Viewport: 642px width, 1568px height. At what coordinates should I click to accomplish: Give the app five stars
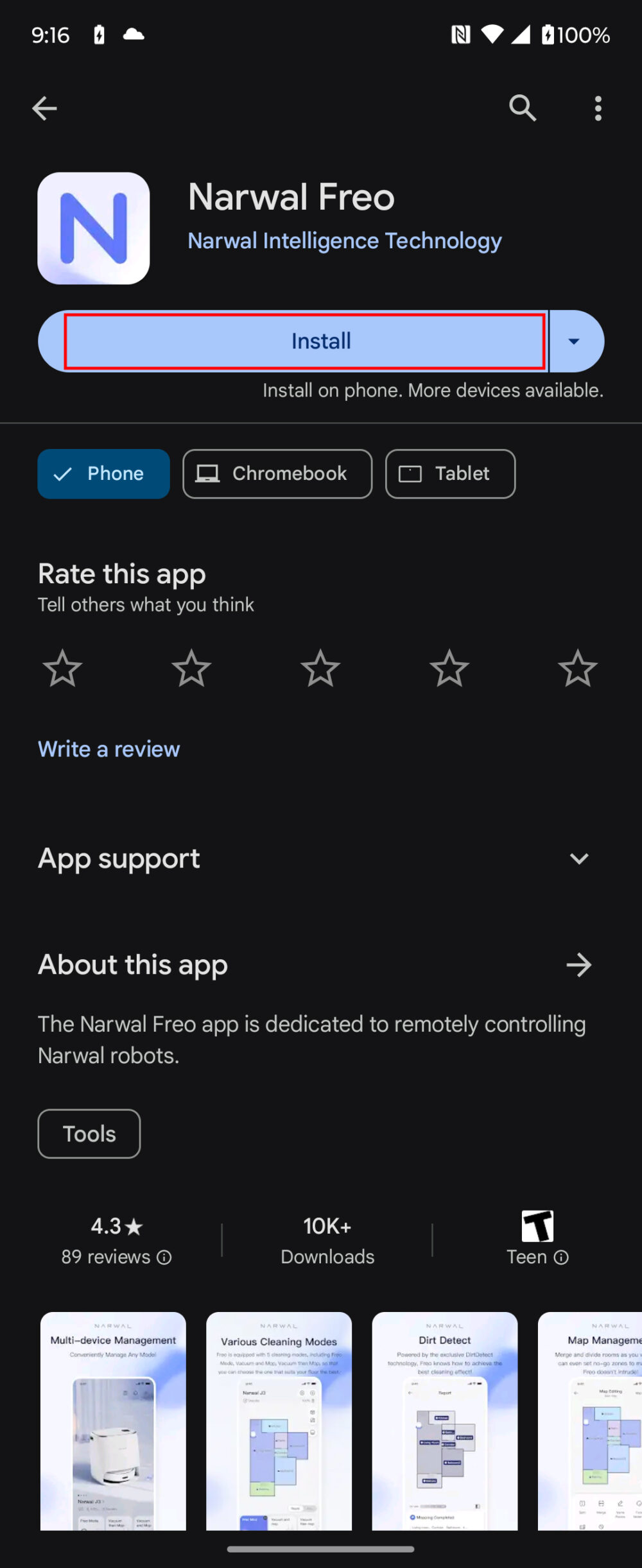pos(578,669)
